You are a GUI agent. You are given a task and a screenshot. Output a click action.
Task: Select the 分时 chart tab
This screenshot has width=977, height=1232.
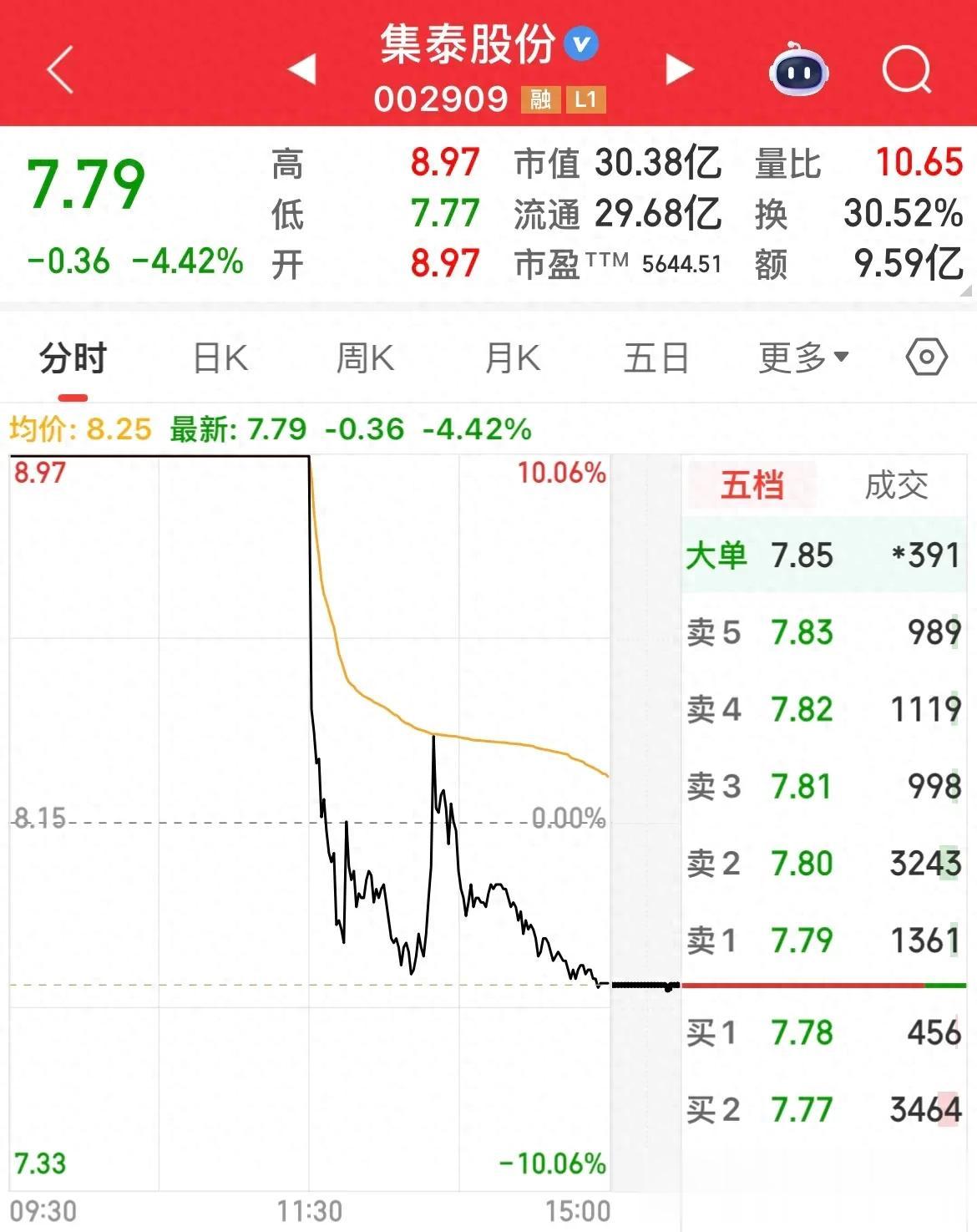[x=73, y=358]
